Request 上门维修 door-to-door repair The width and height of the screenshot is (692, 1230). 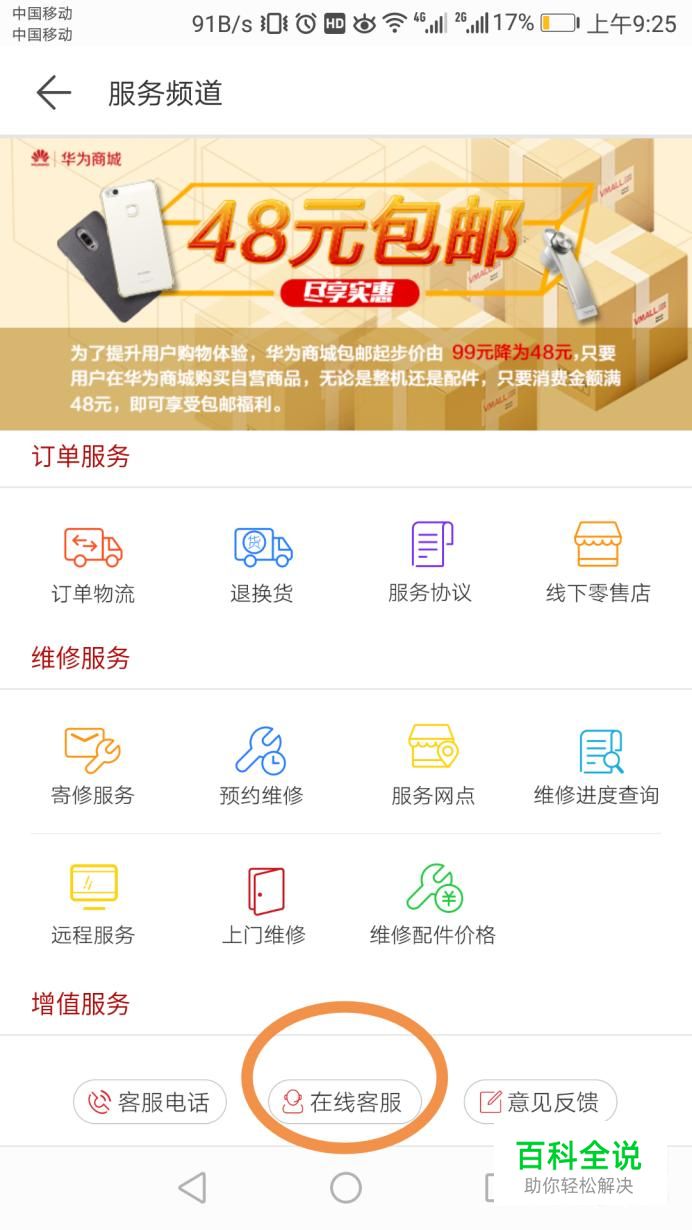[264, 905]
